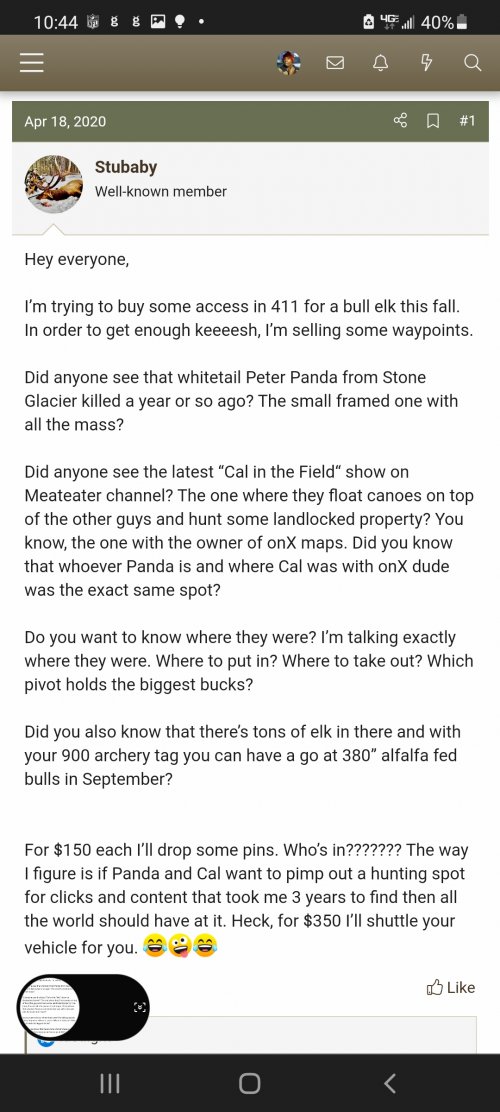Open the alerts bell
500x1112 pixels.
(x=381, y=63)
